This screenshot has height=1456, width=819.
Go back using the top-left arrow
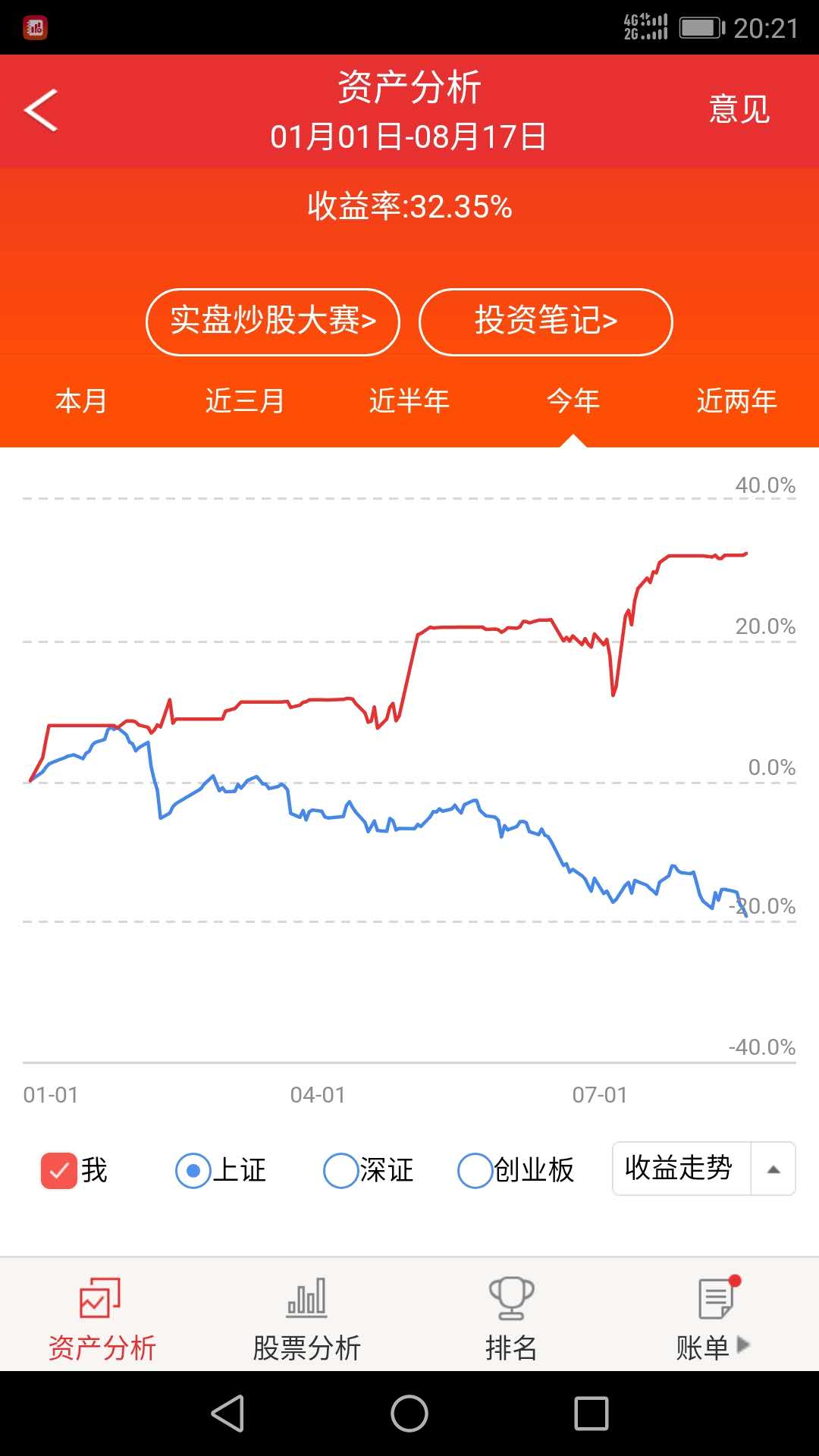point(42,111)
